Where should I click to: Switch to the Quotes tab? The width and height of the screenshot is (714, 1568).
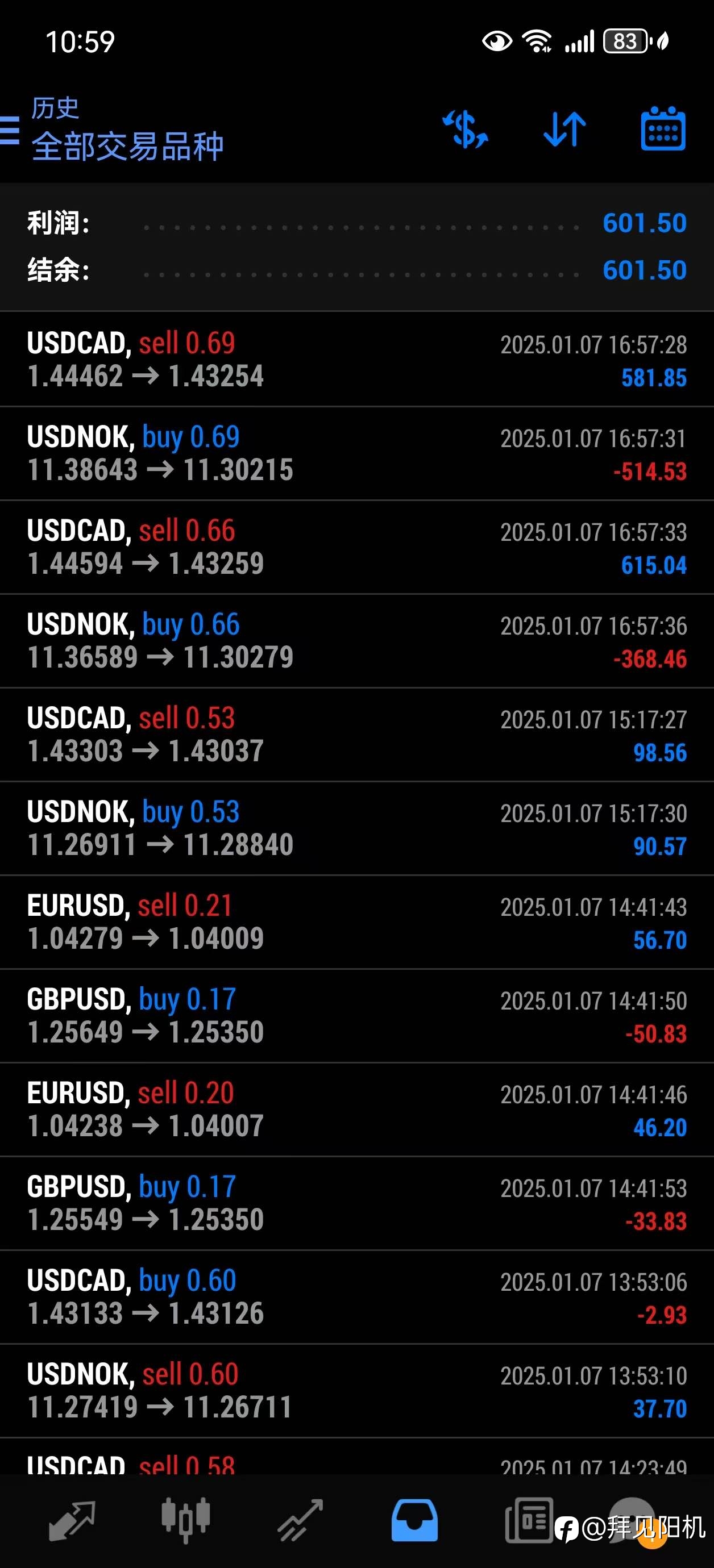pos(72,1520)
